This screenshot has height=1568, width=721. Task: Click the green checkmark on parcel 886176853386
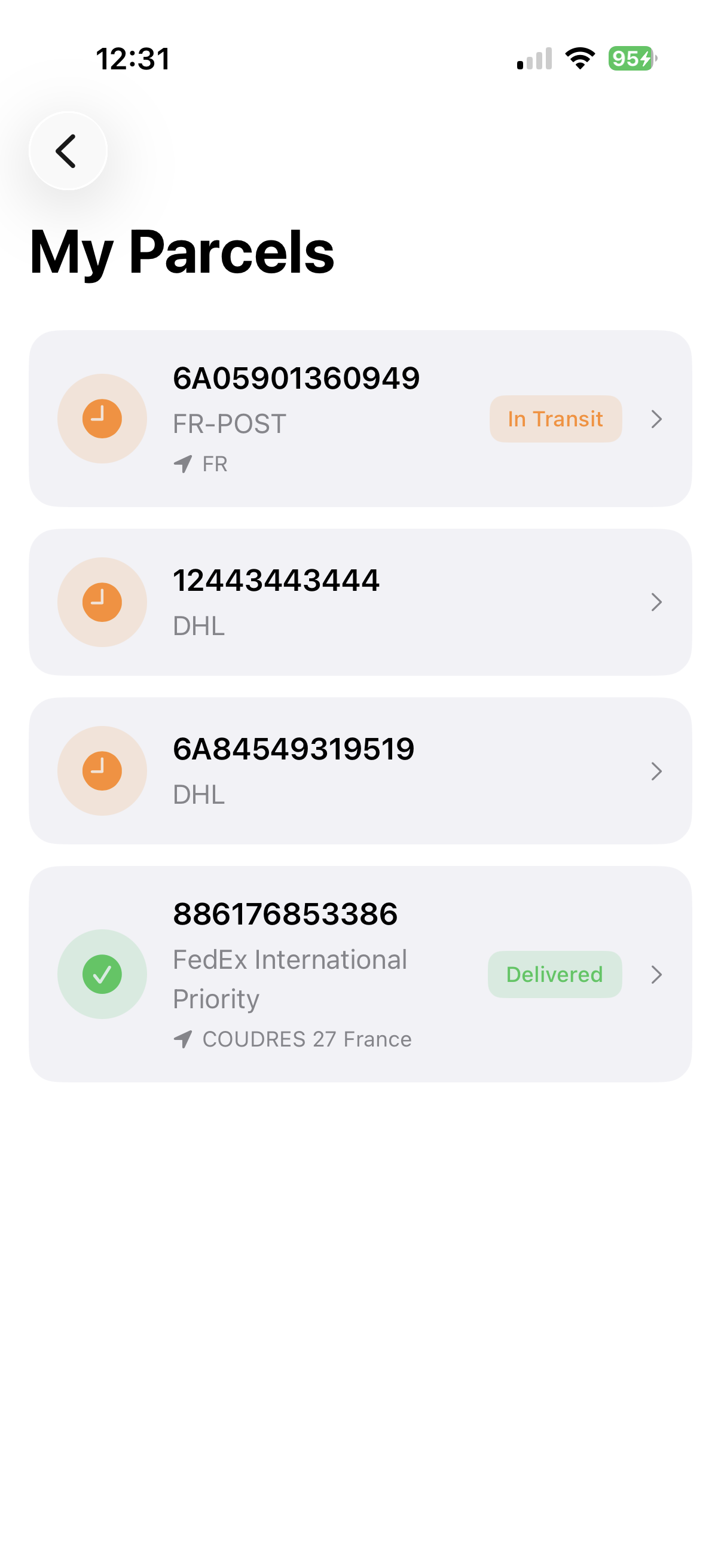[x=102, y=974]
